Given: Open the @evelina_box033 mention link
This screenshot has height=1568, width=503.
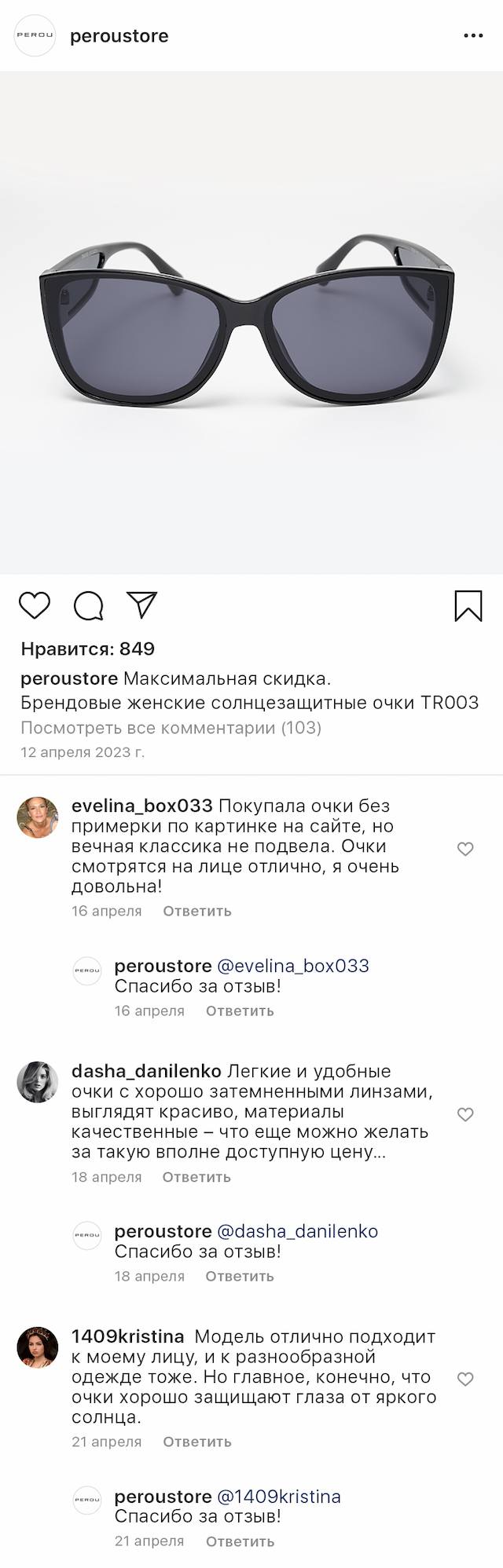Looking at the screenshot, I should pyautogui.click(x=292, y=966).
